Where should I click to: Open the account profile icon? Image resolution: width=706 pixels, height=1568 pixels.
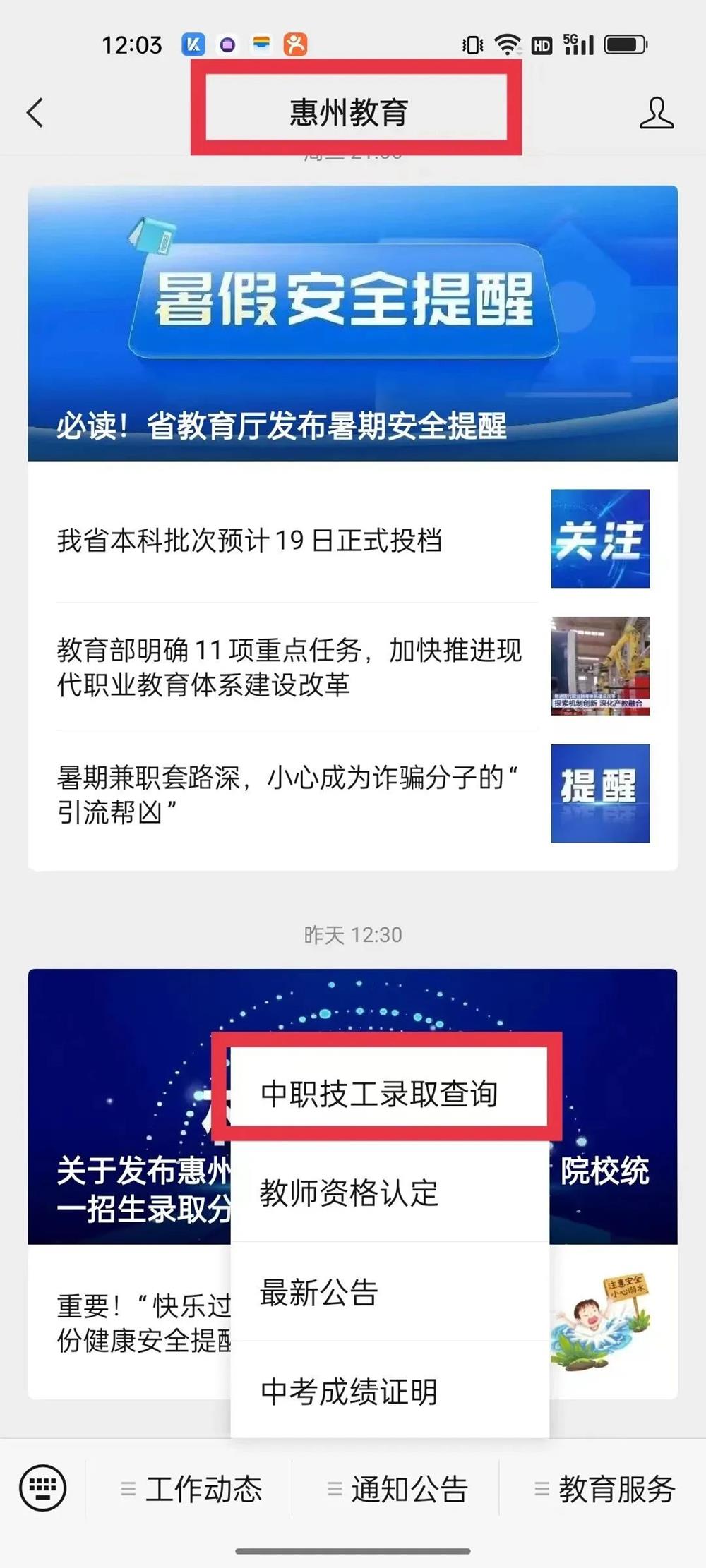pyautogui.click(x=656, y=113)
